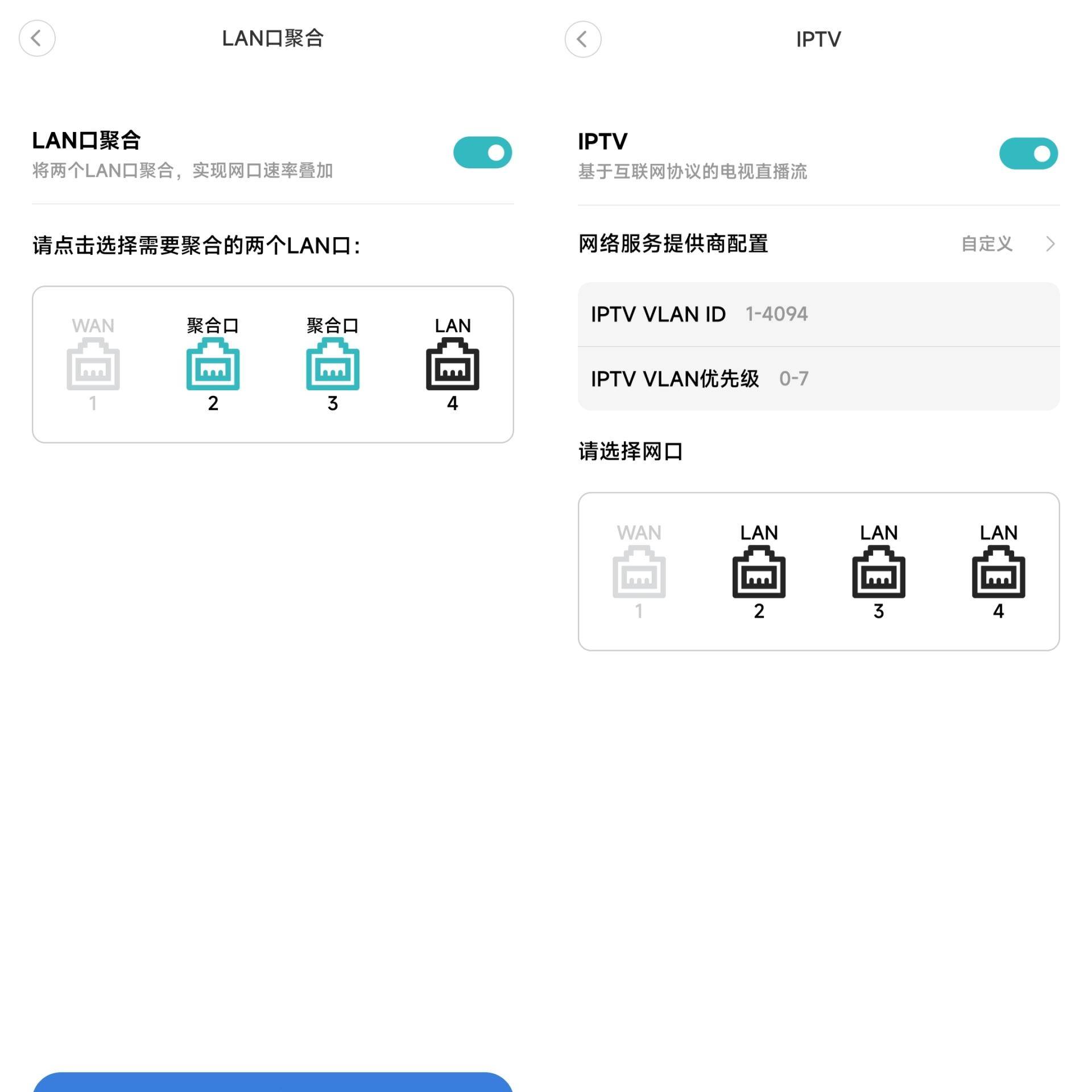Screen dimensions: 1092x1092
Task: Select LAN port 4 for aggregation
Action: tap(453, 364)
